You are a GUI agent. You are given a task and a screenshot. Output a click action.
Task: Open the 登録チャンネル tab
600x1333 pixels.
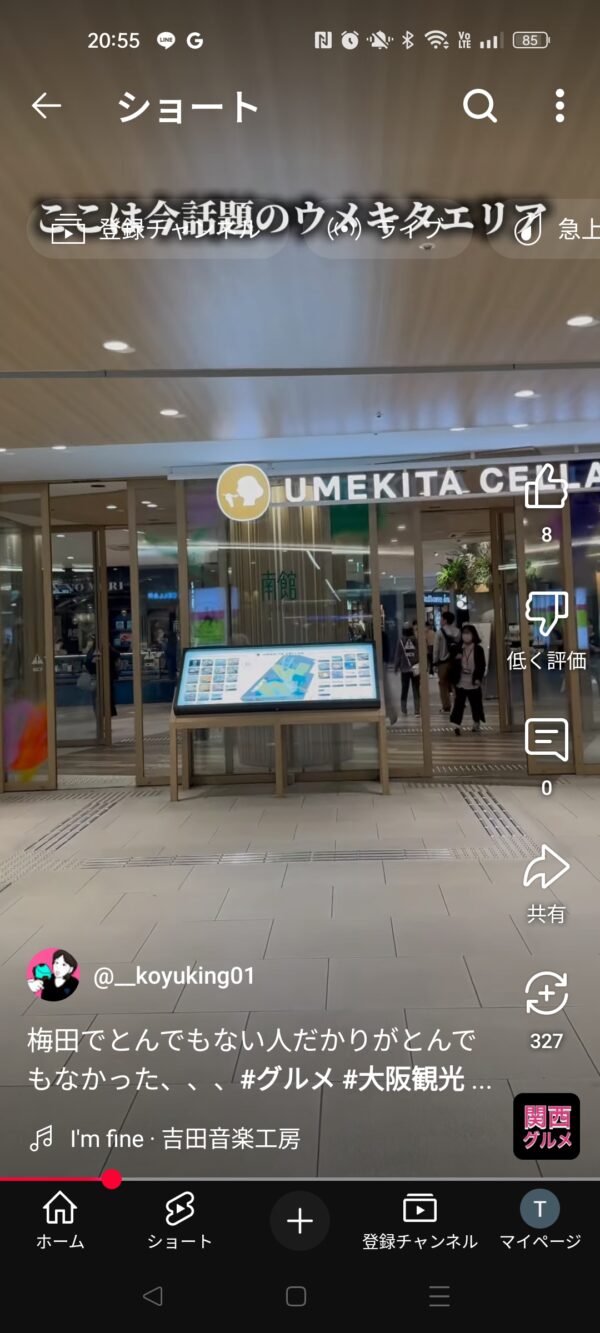420,1221
